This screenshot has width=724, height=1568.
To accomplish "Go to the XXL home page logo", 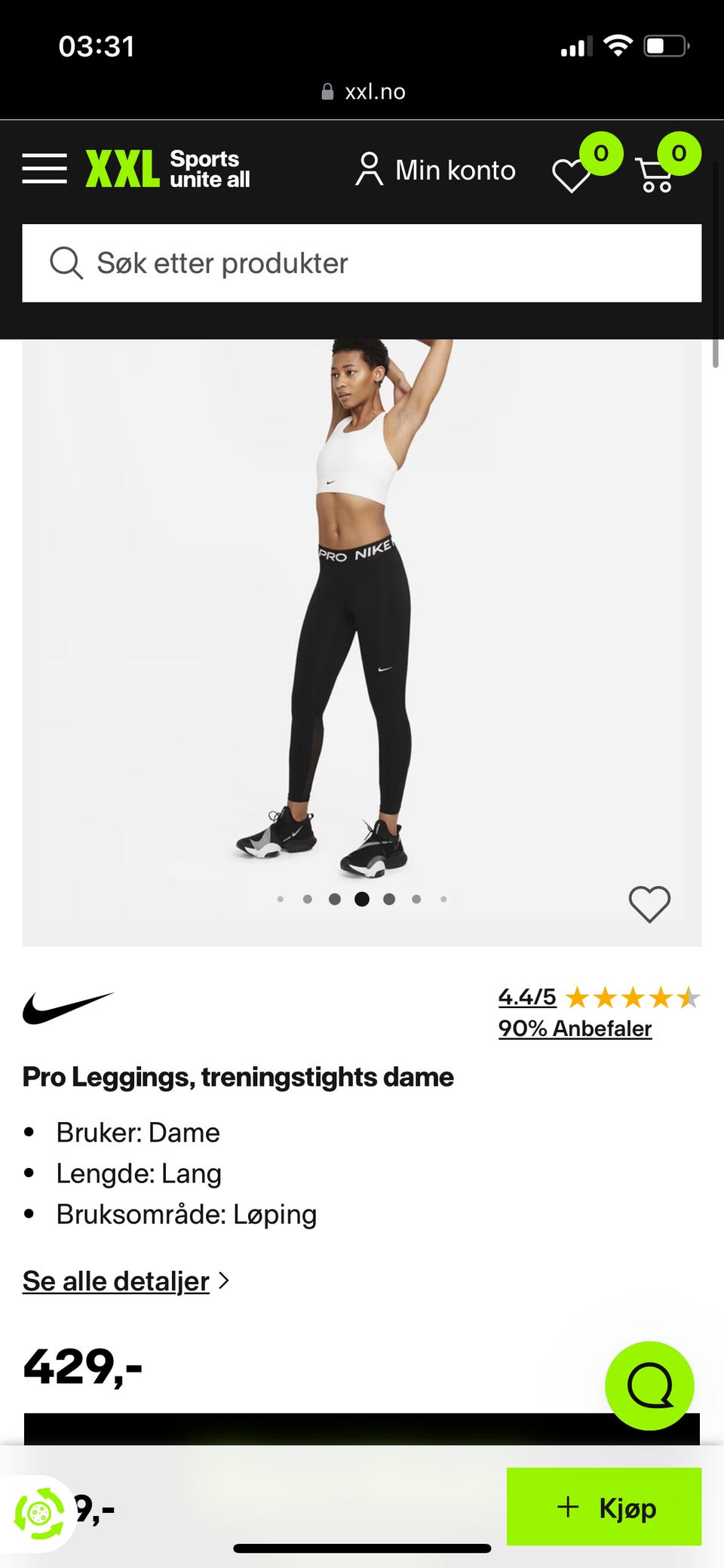I will [x=167, y=168].
